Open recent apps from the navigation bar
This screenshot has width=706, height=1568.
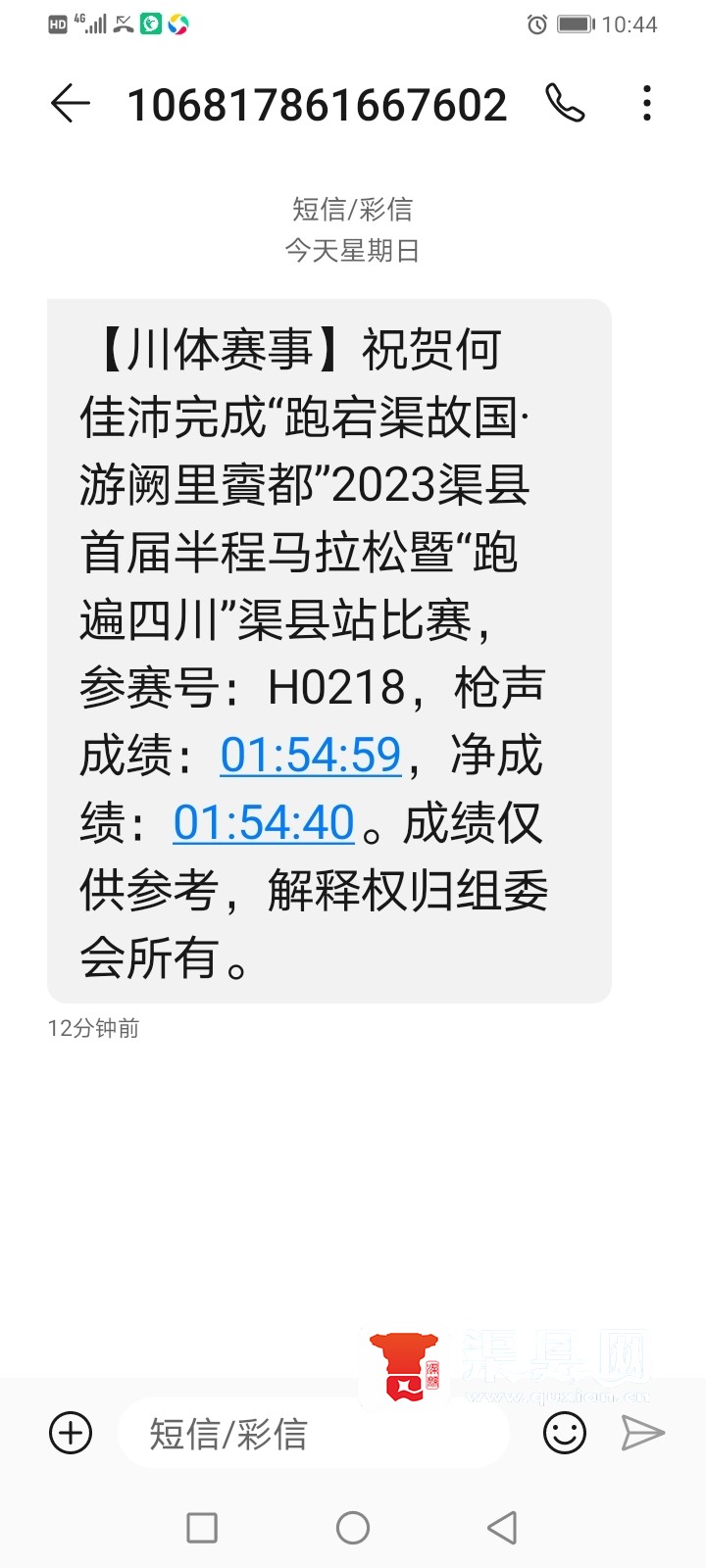[202, 1527]
